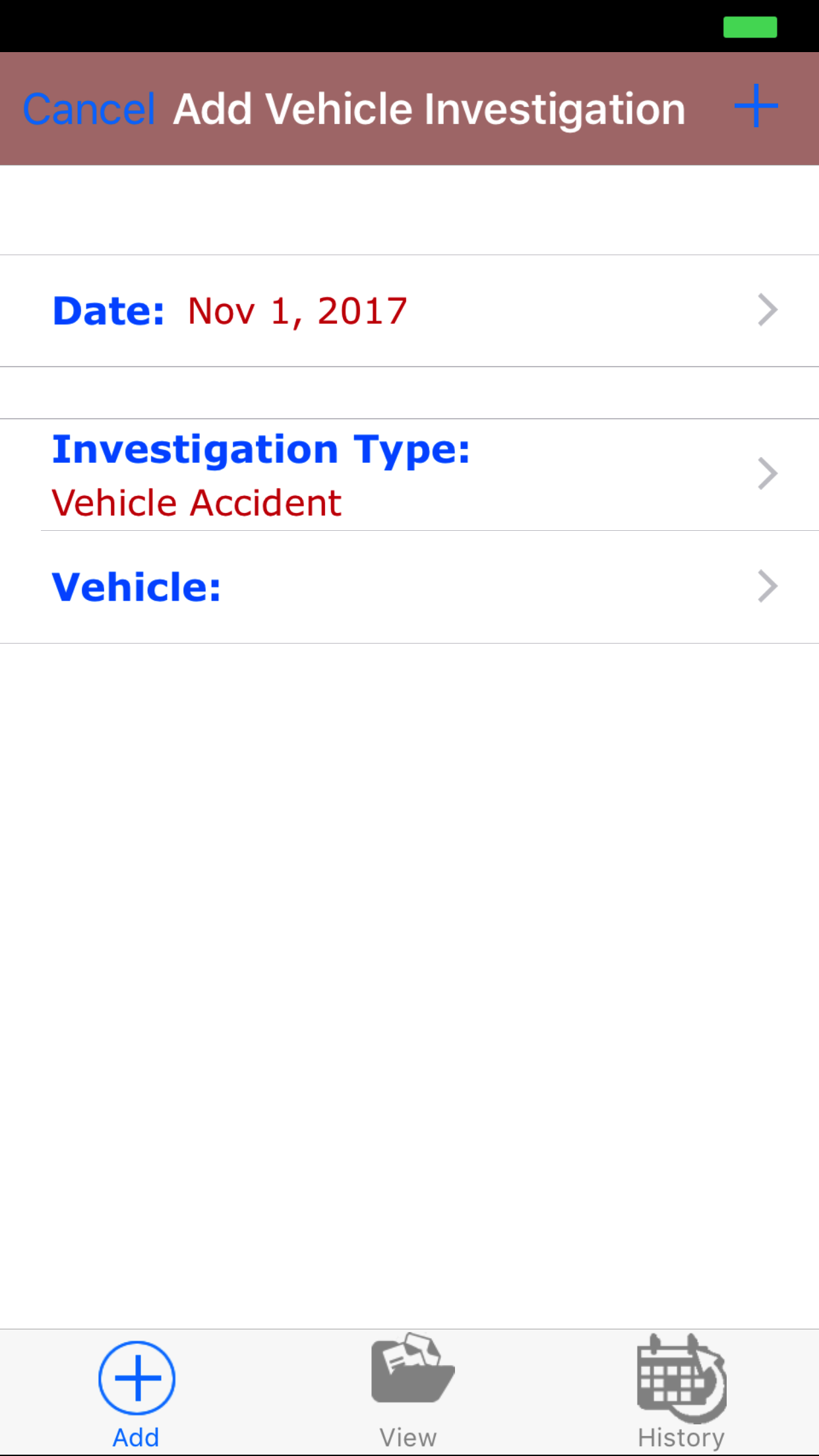The width and height of the screenshot is (819, 1456).
Task: Switch to the History tab
Action: pyautogui.click(x=681, y=1391)
